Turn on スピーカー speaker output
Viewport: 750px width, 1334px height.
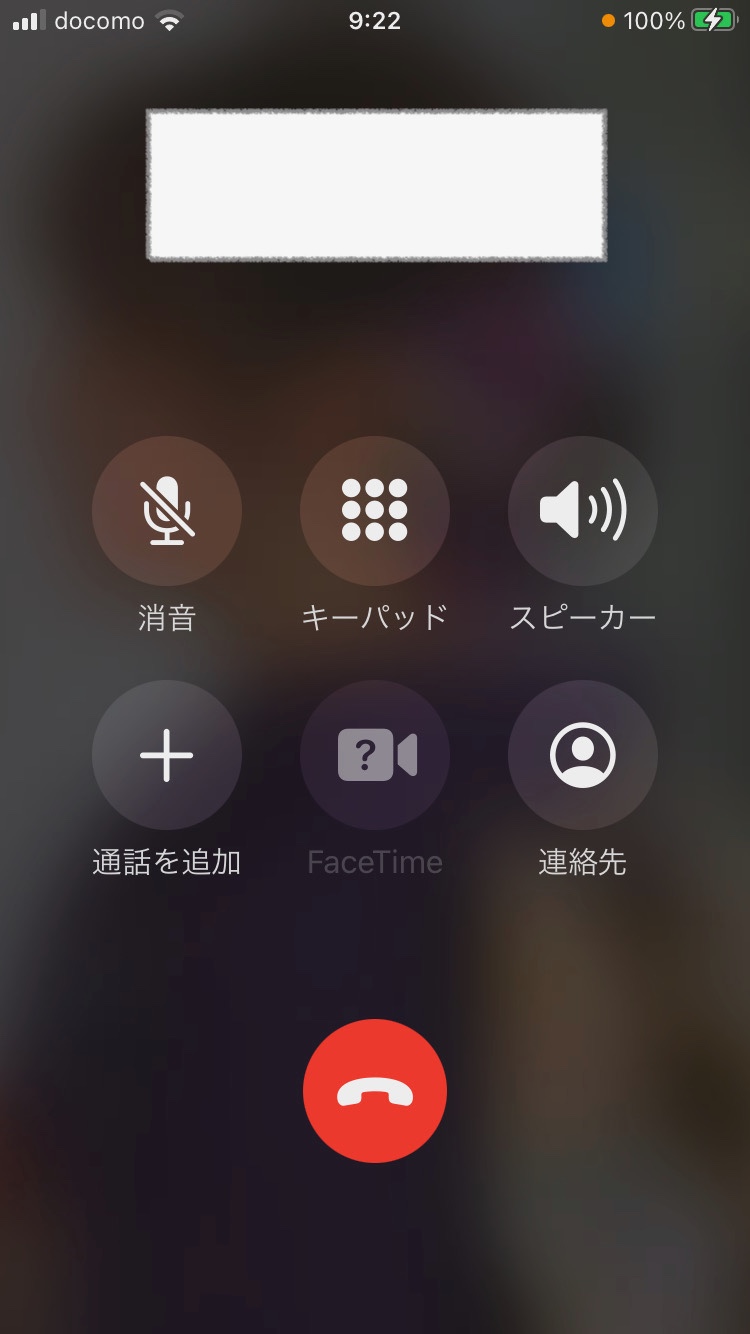pos(583,511)
